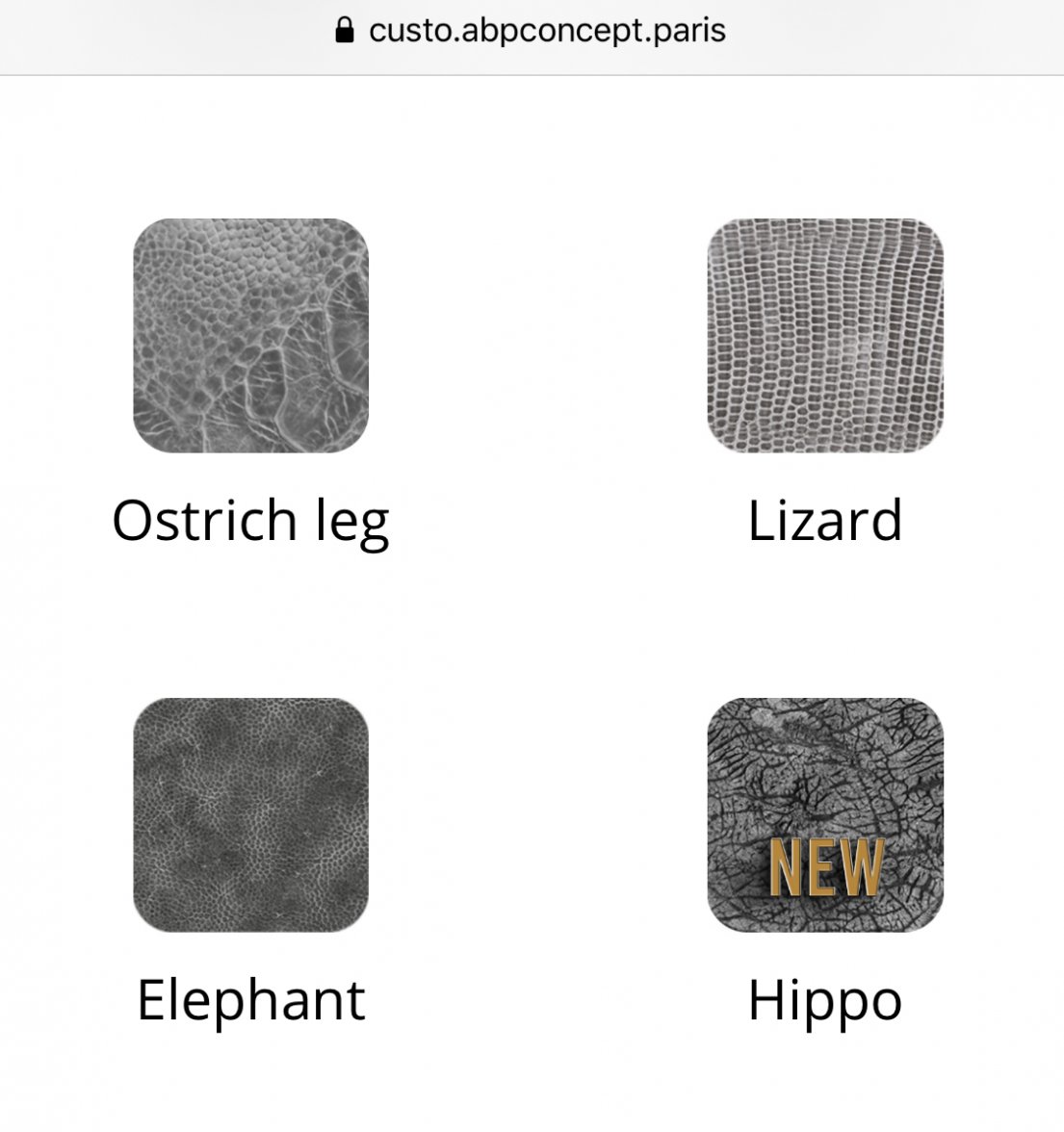Click the NEW badge on Hippo swatch
The width and height of the screenshot is (1064, 1132).
826,867
